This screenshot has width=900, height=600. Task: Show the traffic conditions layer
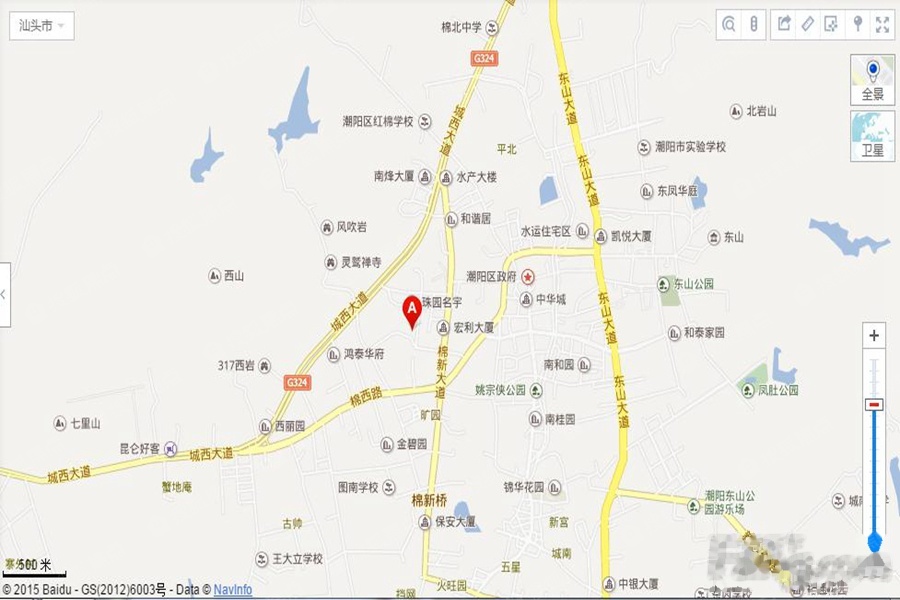(x=755, y=25)
